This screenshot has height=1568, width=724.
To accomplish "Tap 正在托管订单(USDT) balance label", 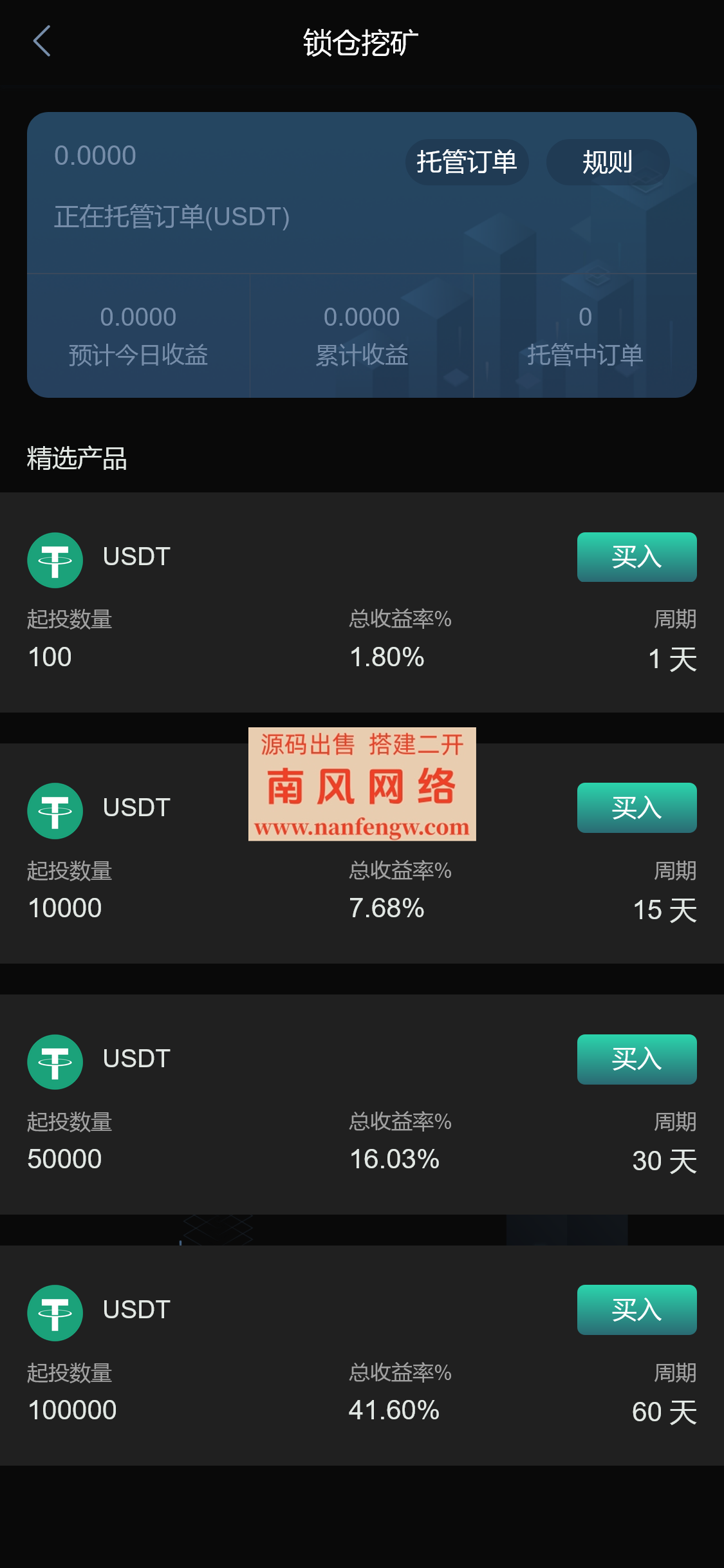I will pos(171,217).
